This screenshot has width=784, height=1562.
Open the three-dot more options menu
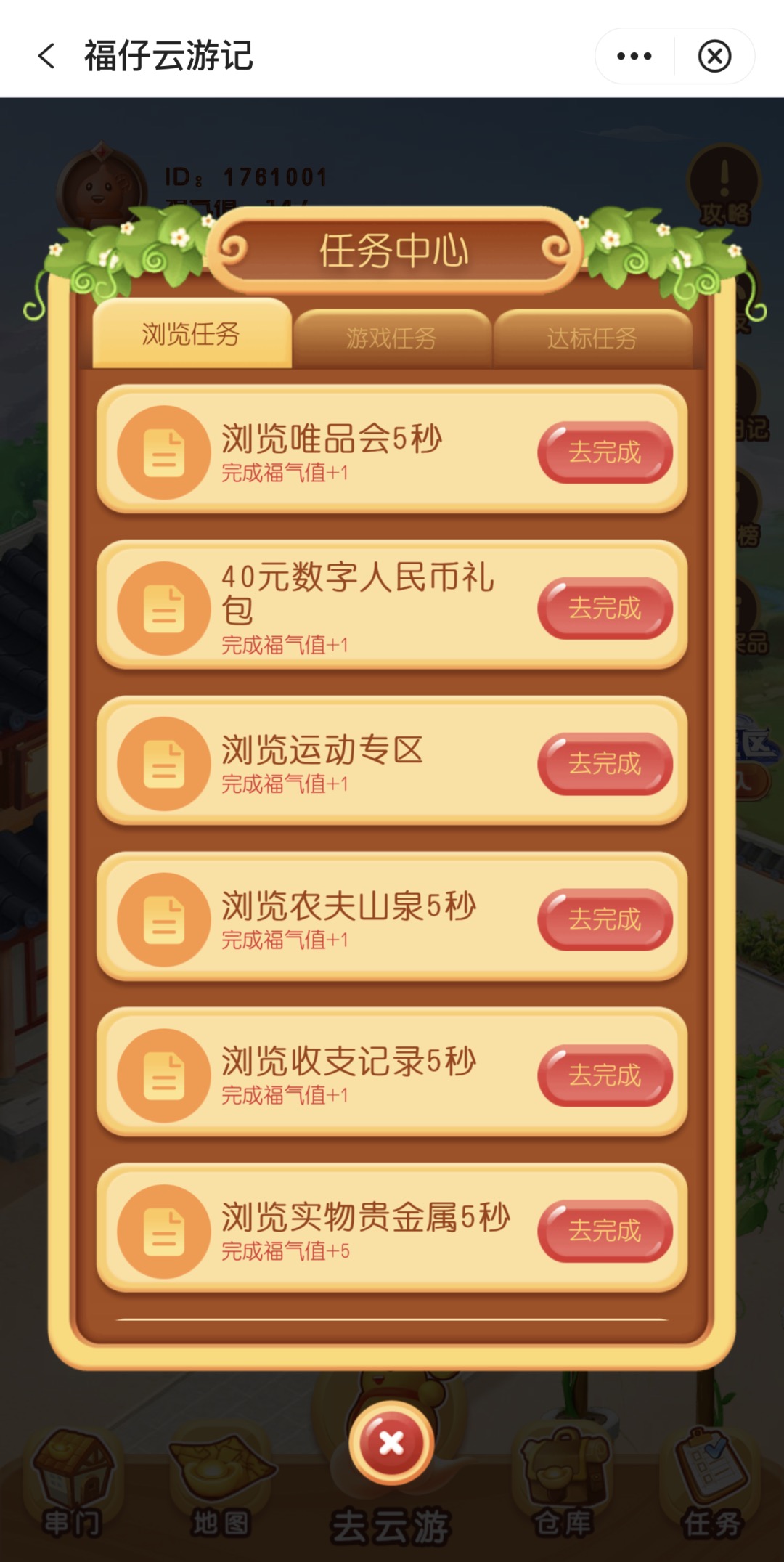tap(633, 54)
